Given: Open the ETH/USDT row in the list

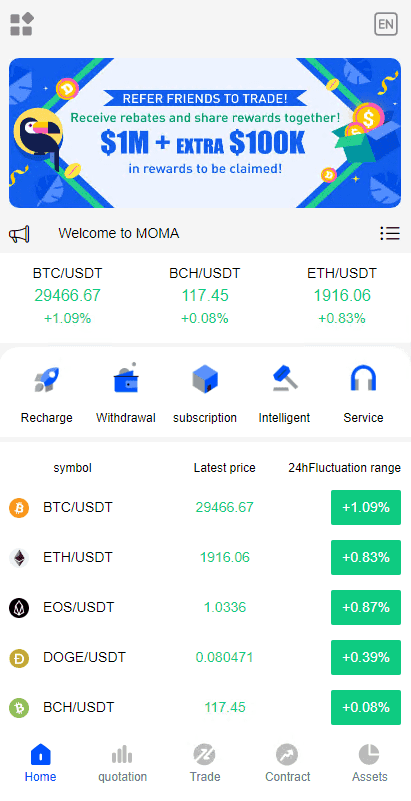Looking at the screenshot, I should pyautogui.click(x=205, y=557).
